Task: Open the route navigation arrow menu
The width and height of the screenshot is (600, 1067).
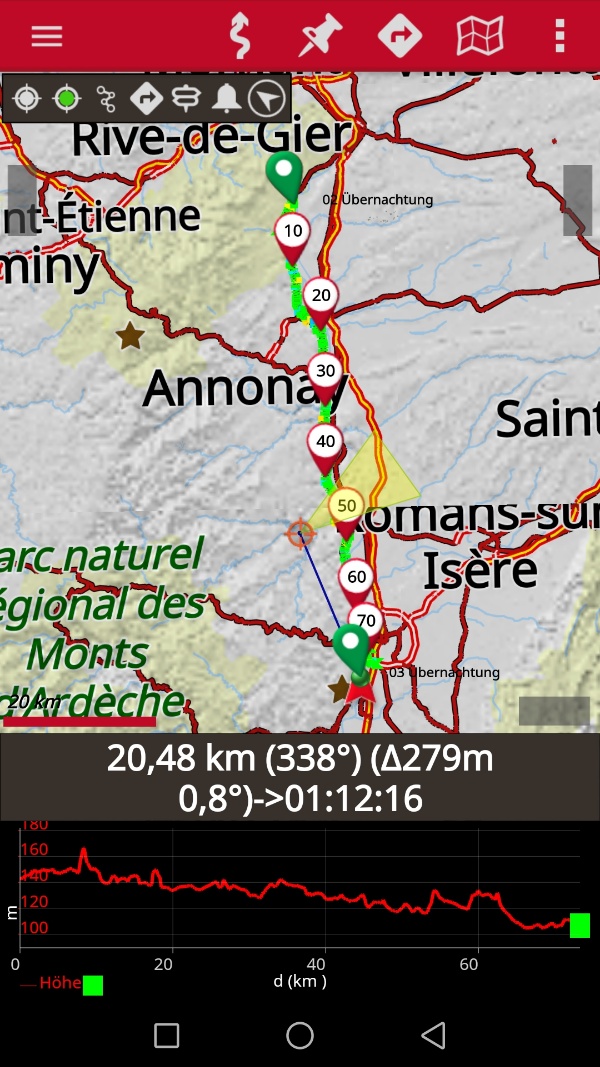Action: point(400,35)
